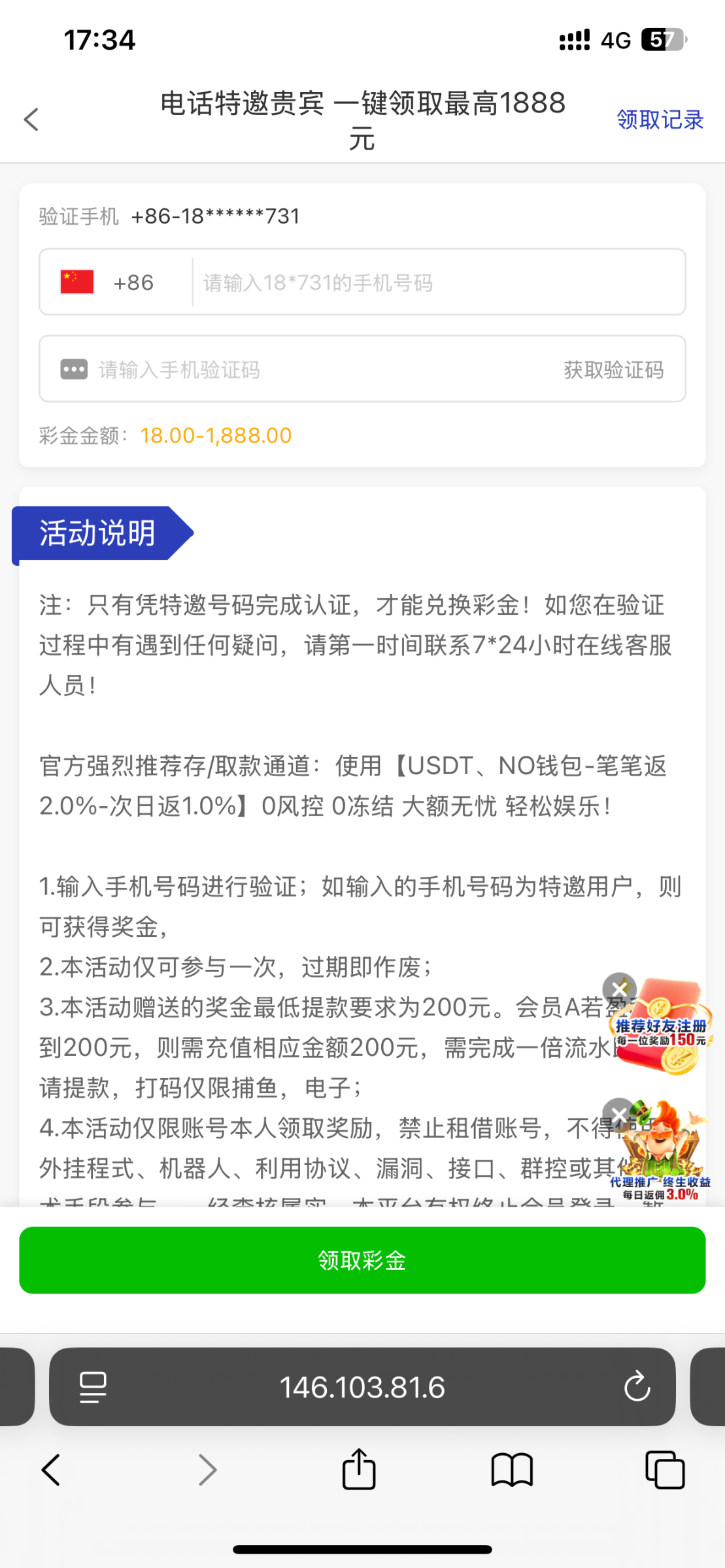Image resolution: width=725 pixels, height=1568 pixels.
Task: Go back in browser toolbar
Action: [x=51, y=1470]
